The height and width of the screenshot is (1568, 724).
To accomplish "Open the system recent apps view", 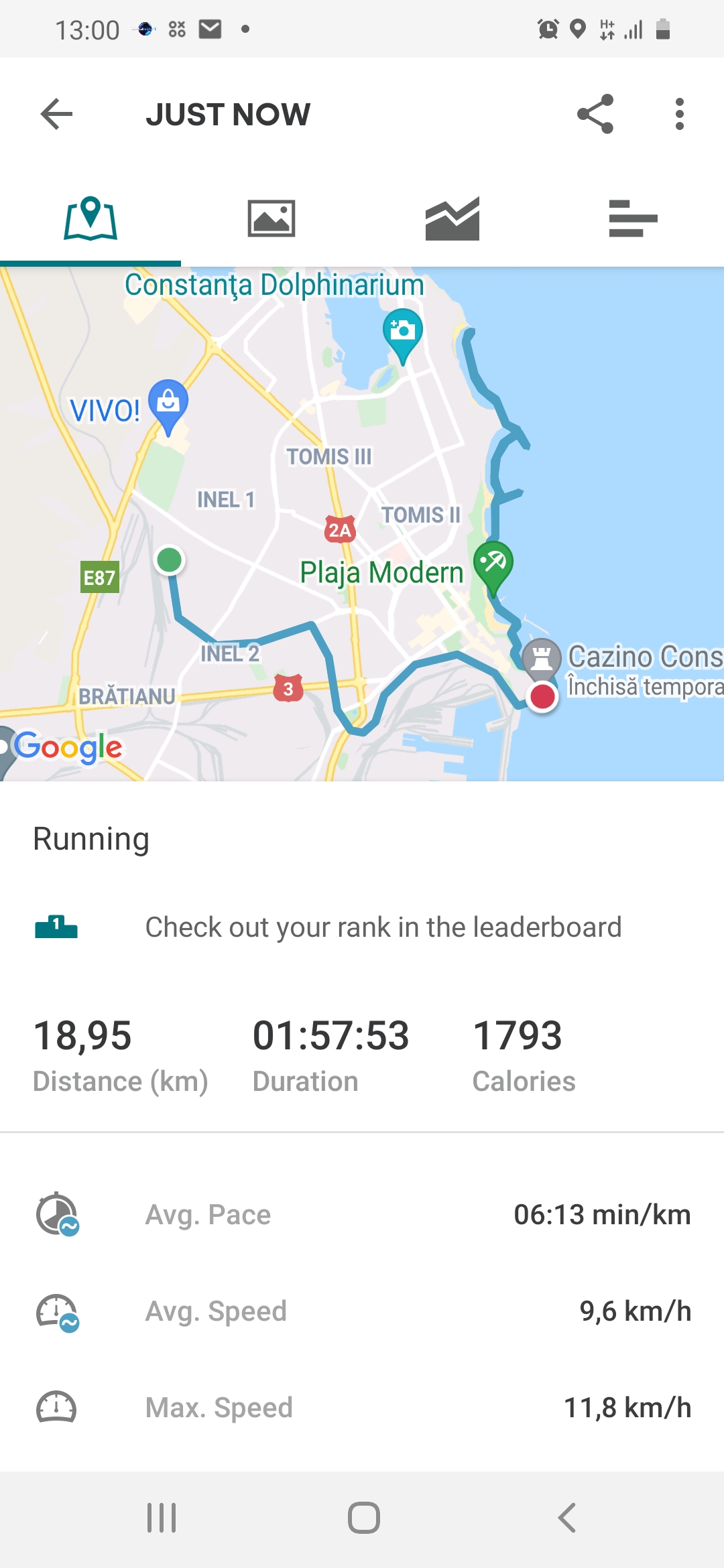I will [162, 1518].
